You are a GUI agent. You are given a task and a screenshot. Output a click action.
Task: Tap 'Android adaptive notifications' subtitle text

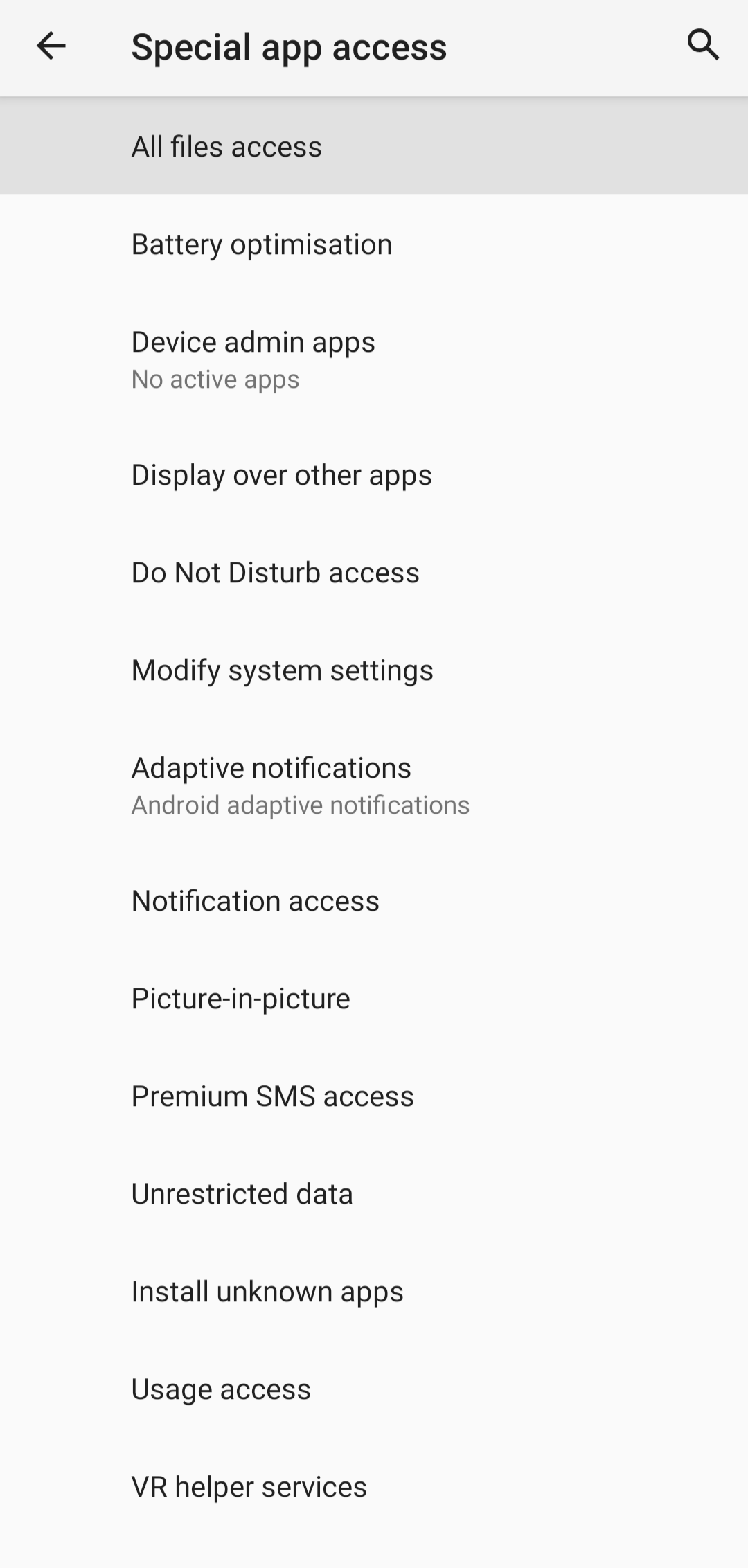tap(300, 804)
